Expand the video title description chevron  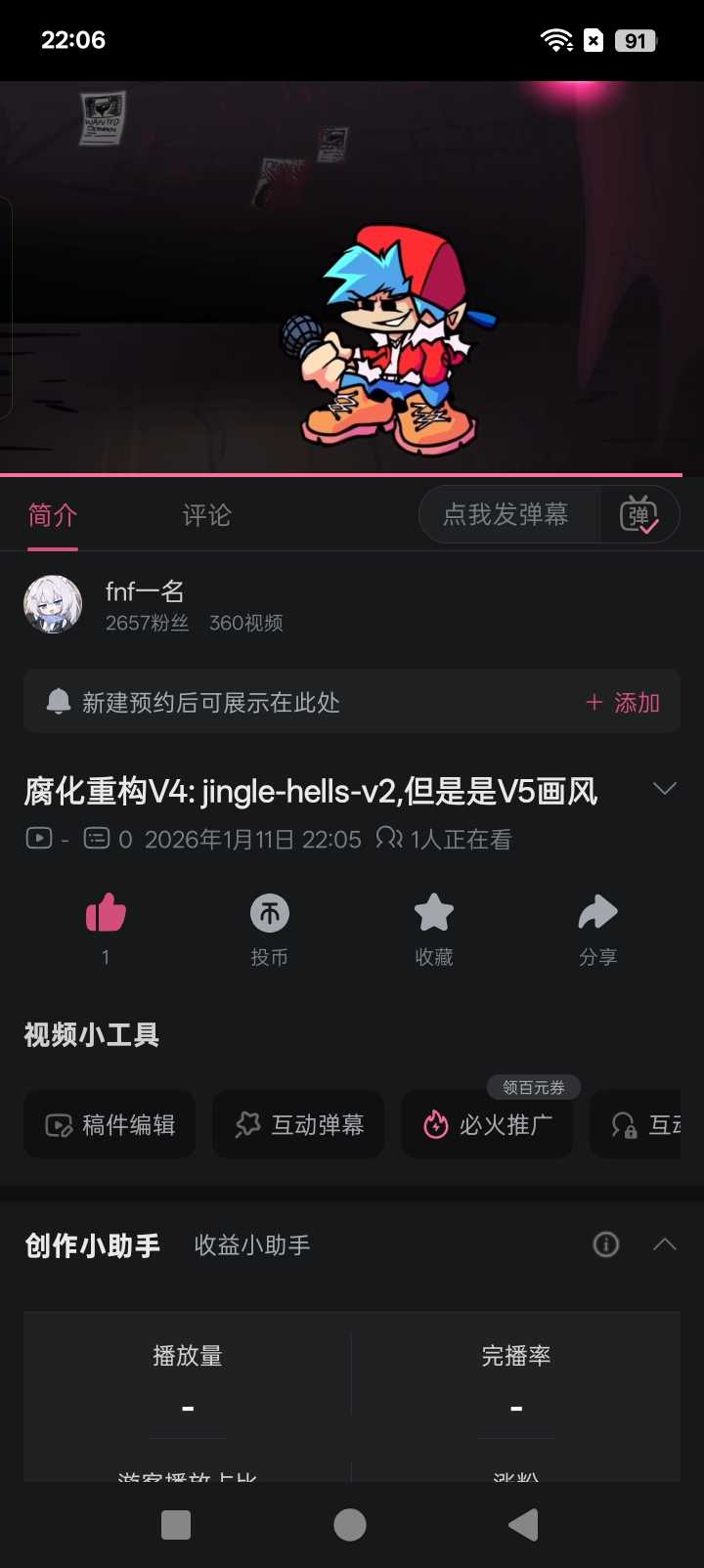pyautogui.click(x=665, y=789)
